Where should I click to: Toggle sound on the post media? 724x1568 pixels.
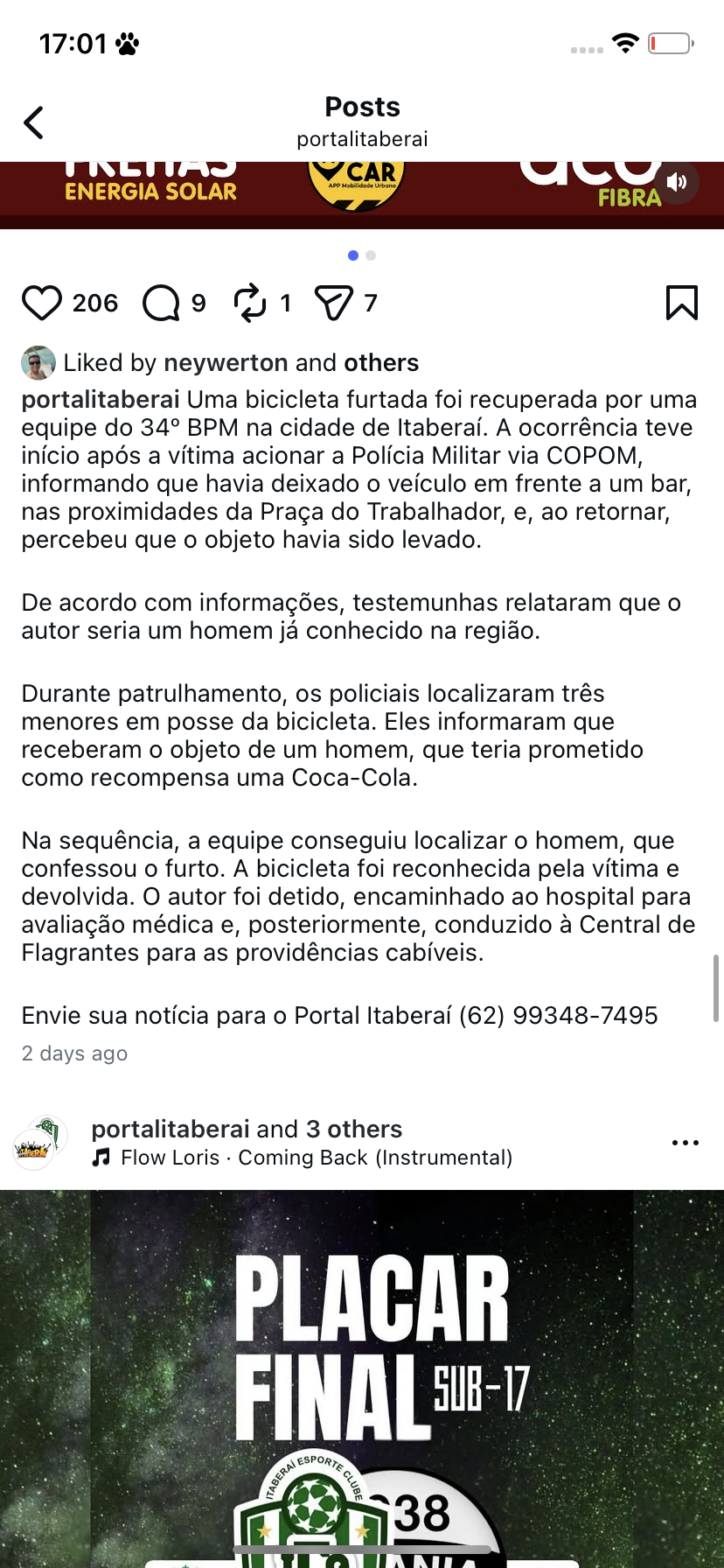[678, 182]
